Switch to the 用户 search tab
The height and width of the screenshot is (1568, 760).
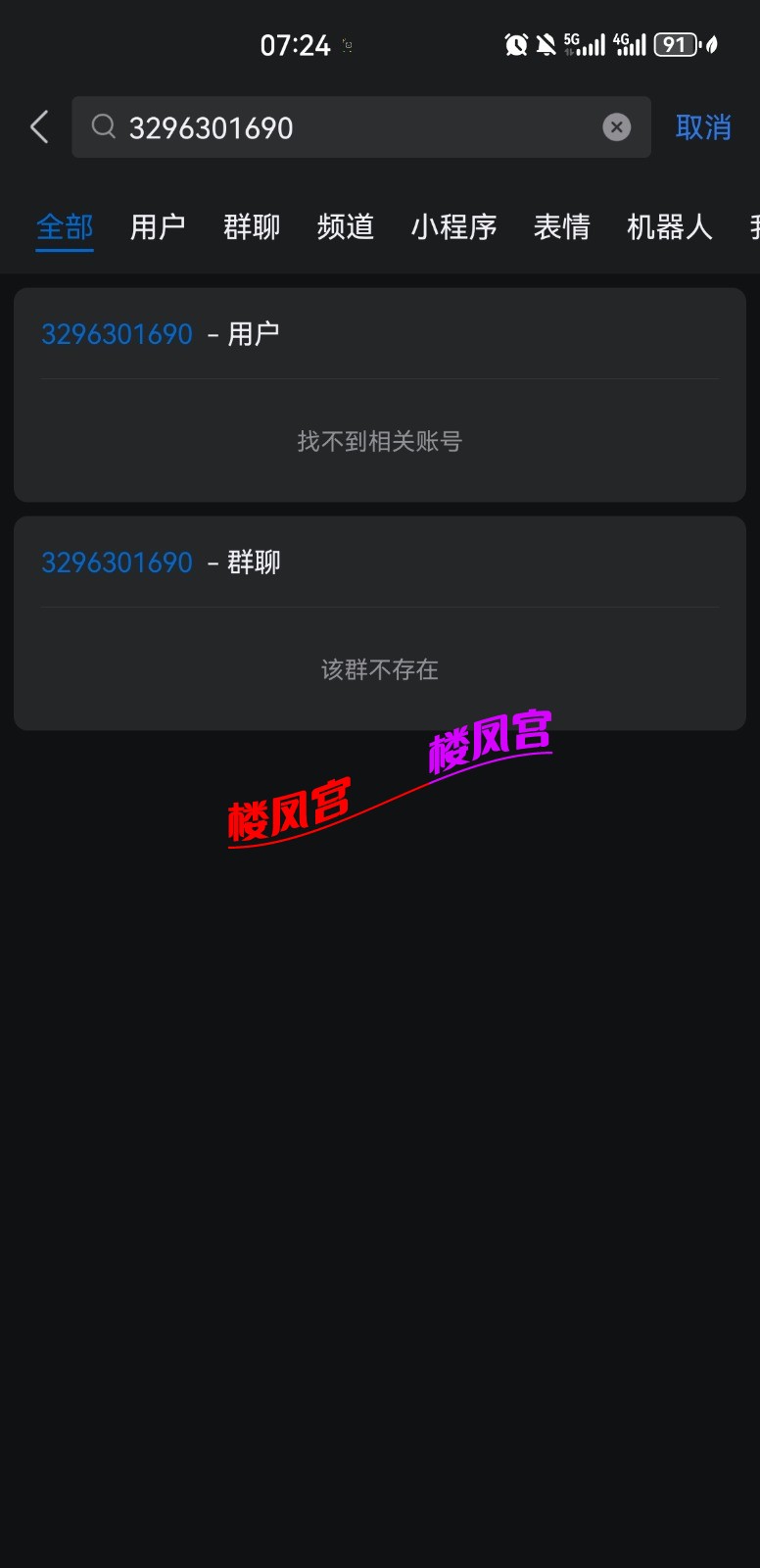(158, 226)
